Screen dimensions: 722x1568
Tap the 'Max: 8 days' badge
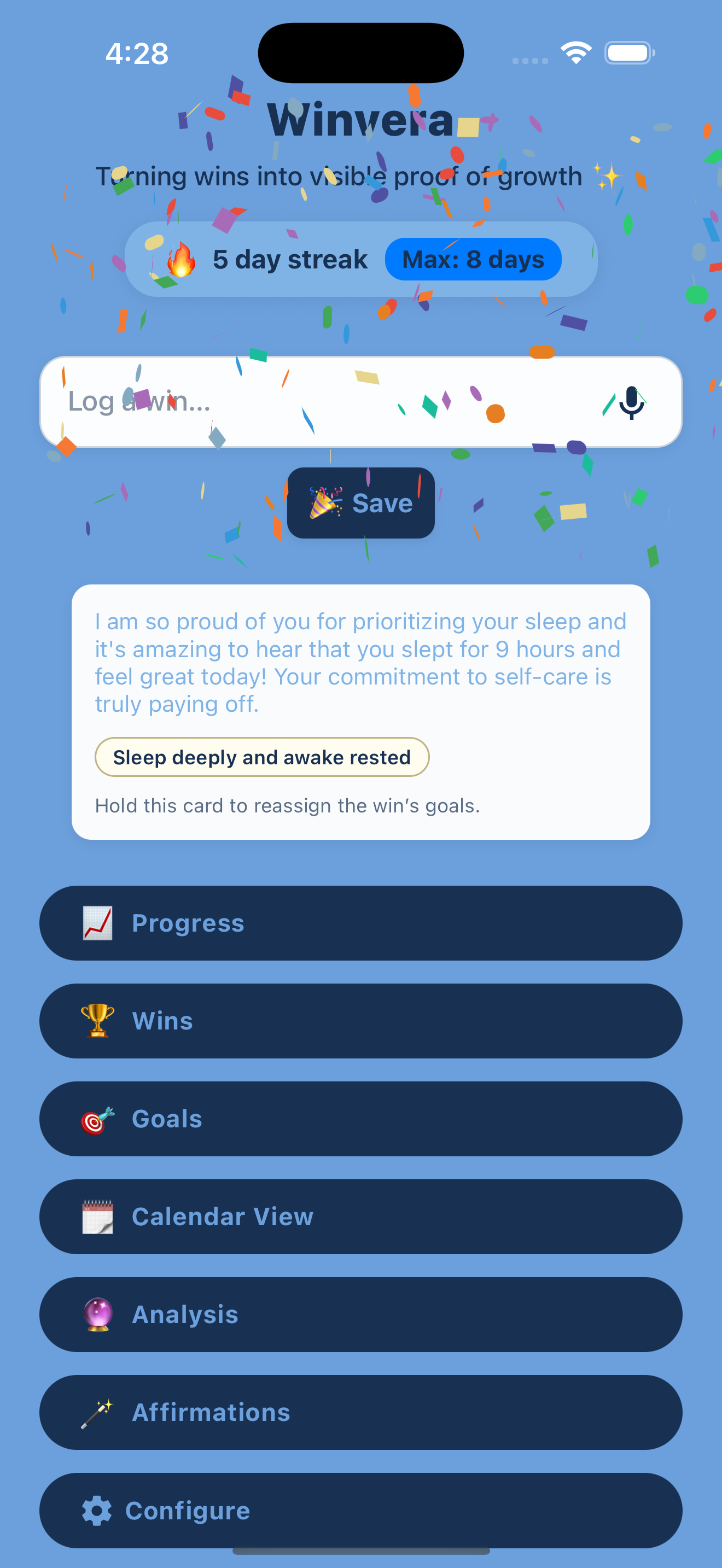(473, 259)
